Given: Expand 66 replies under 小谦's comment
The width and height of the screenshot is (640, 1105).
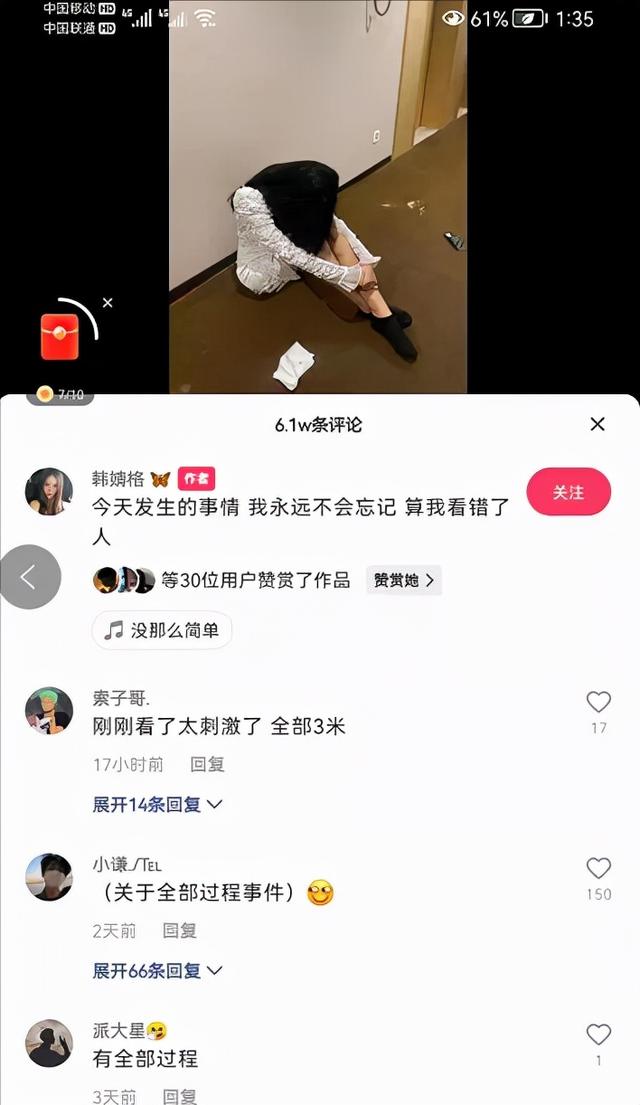Looking at the screenshot, I should 157,970.
